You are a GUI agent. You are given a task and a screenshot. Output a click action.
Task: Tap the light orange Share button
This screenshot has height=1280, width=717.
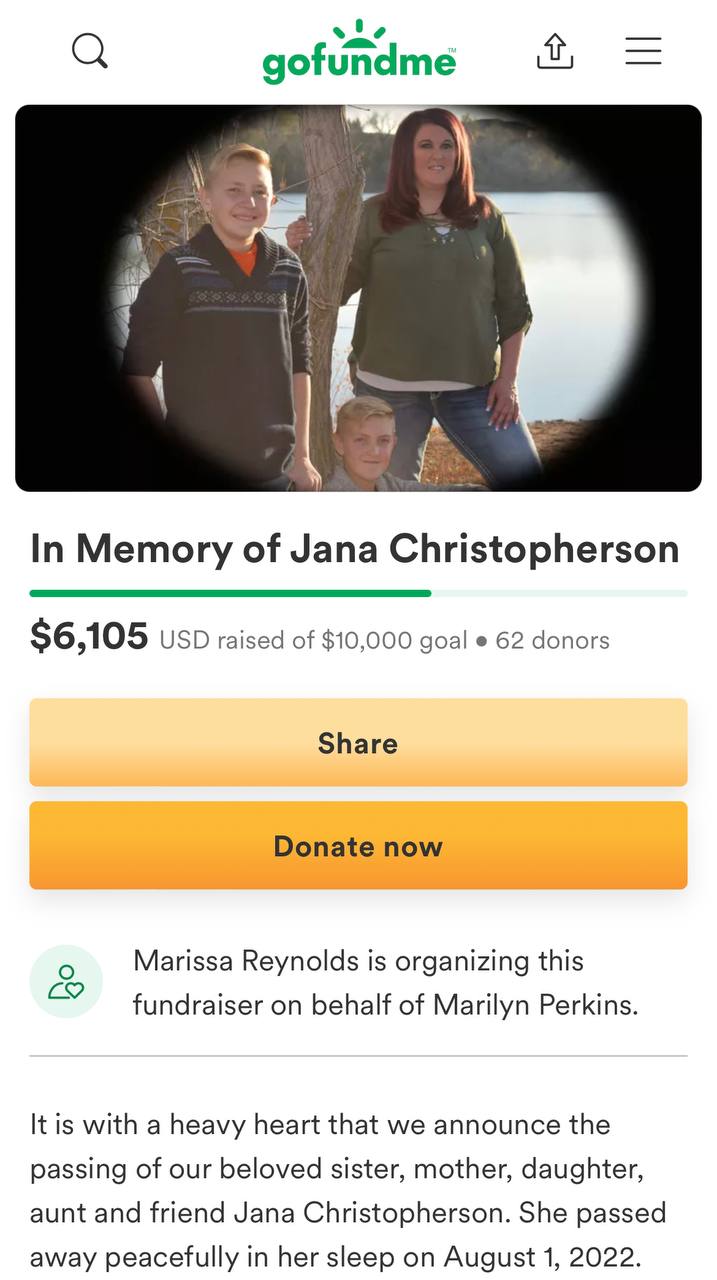[358, 743]
